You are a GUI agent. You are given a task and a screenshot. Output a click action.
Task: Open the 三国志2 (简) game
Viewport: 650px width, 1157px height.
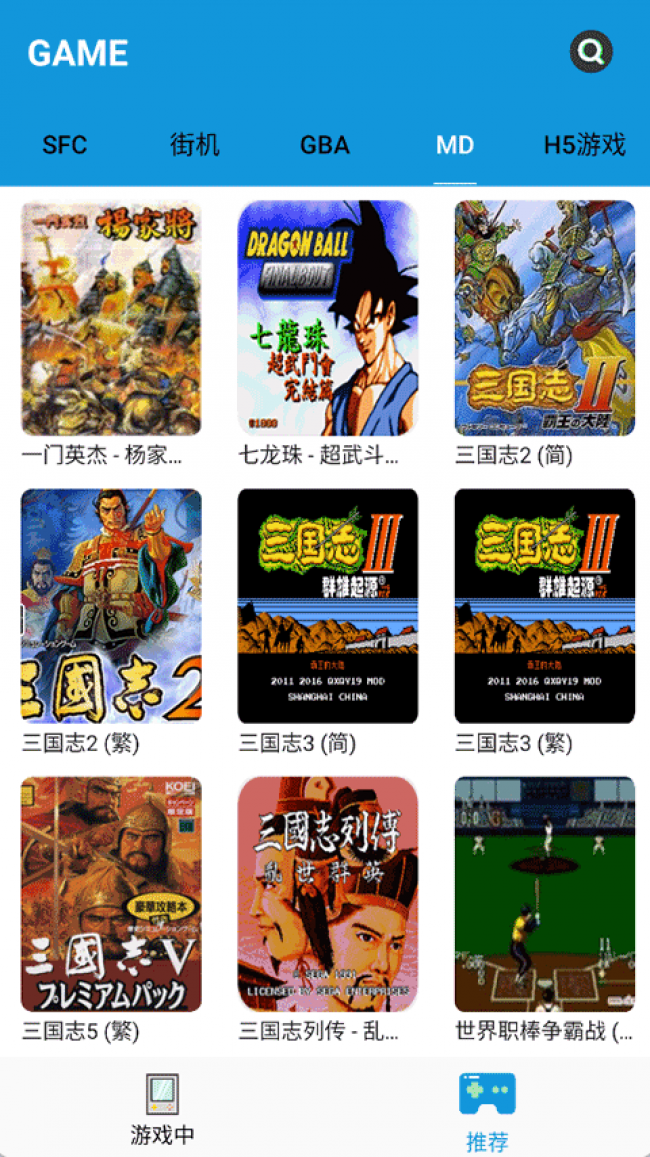click(x=544, y=318)
